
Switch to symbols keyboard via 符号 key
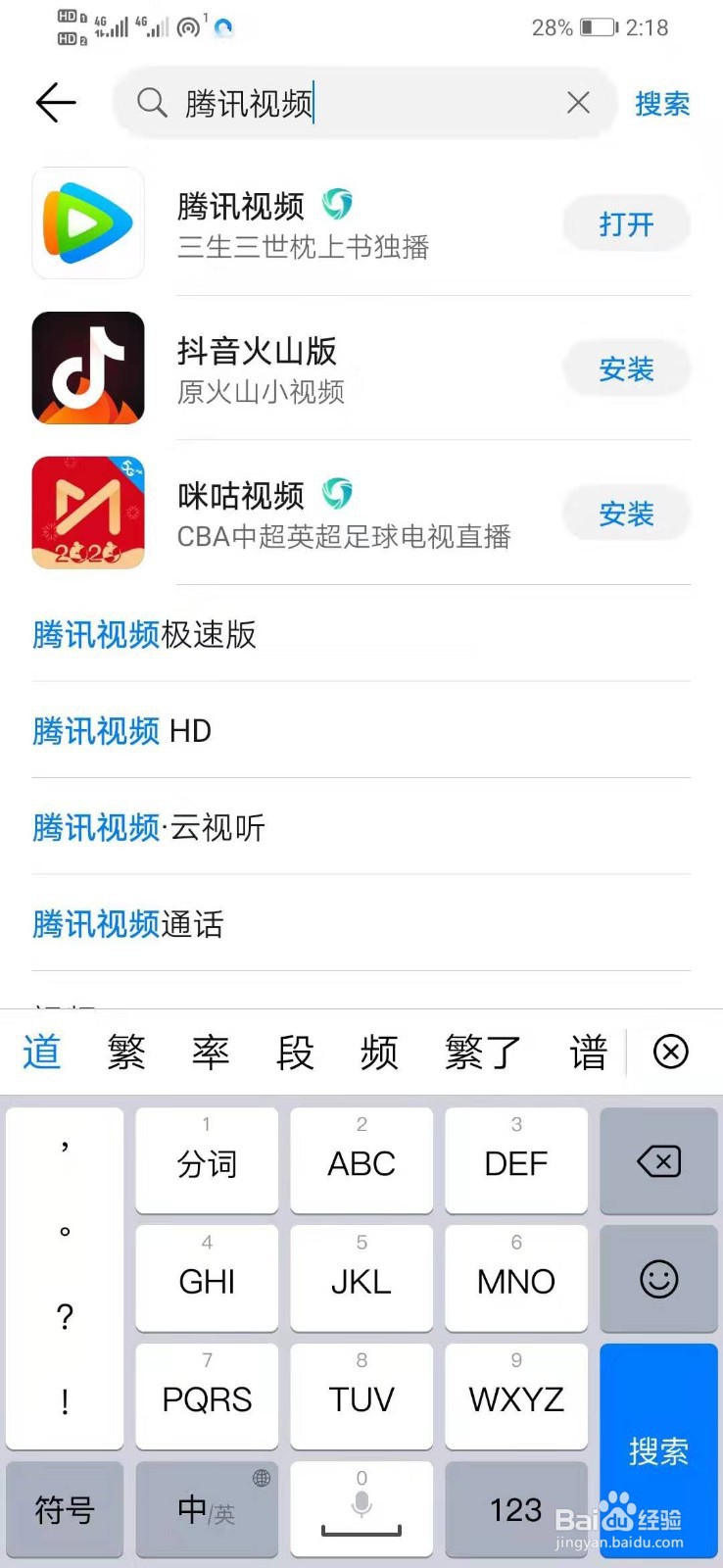[65, 1510]
